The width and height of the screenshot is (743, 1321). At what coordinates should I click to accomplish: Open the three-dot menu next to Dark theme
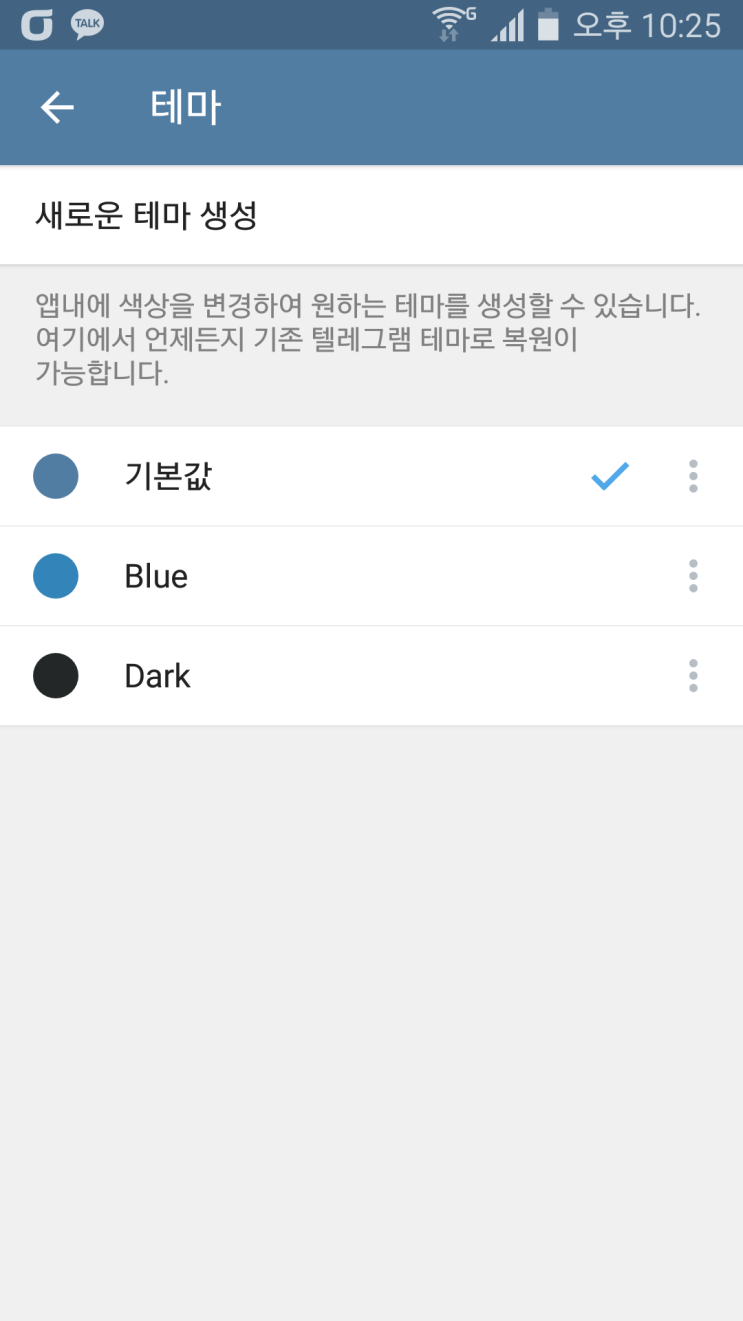coord(693,675)
